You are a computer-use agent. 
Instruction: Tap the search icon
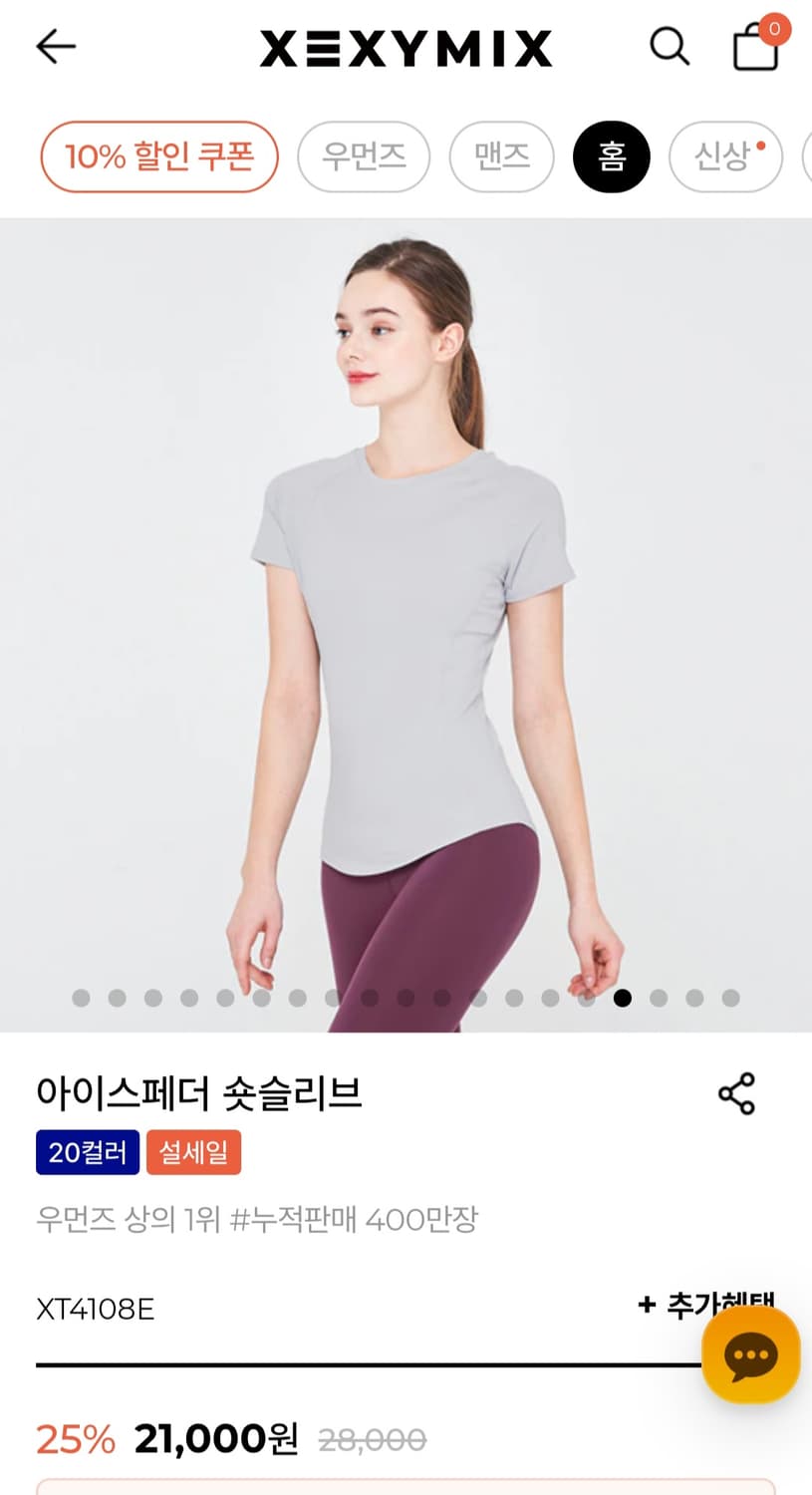point(669,45)
